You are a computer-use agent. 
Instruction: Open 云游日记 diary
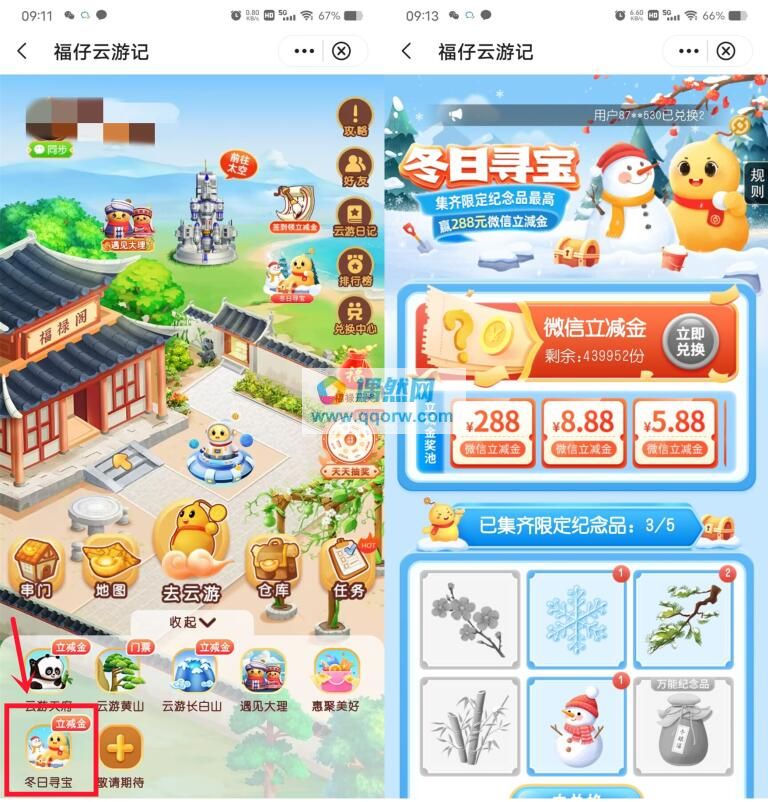353,217
